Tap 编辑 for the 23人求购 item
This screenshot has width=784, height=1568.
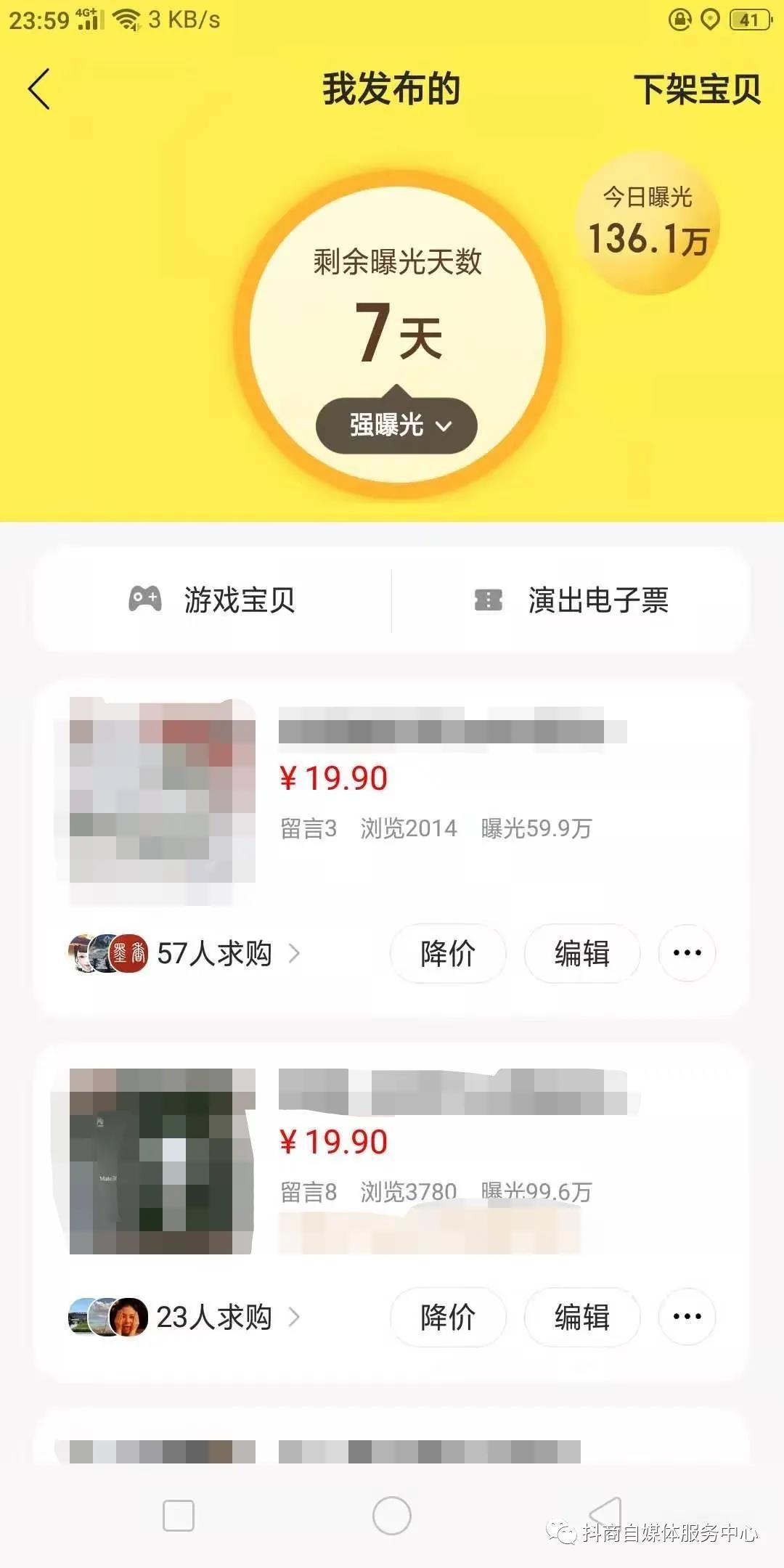(x=582, y=1317)
